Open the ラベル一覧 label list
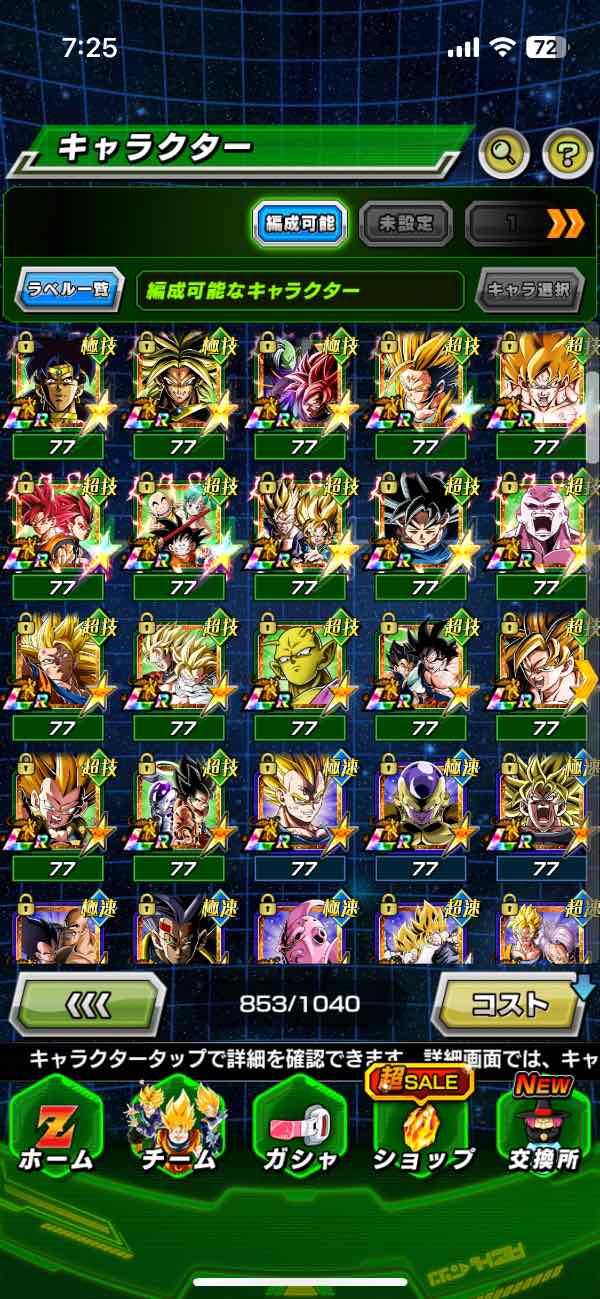 click(x=70, y=291)
